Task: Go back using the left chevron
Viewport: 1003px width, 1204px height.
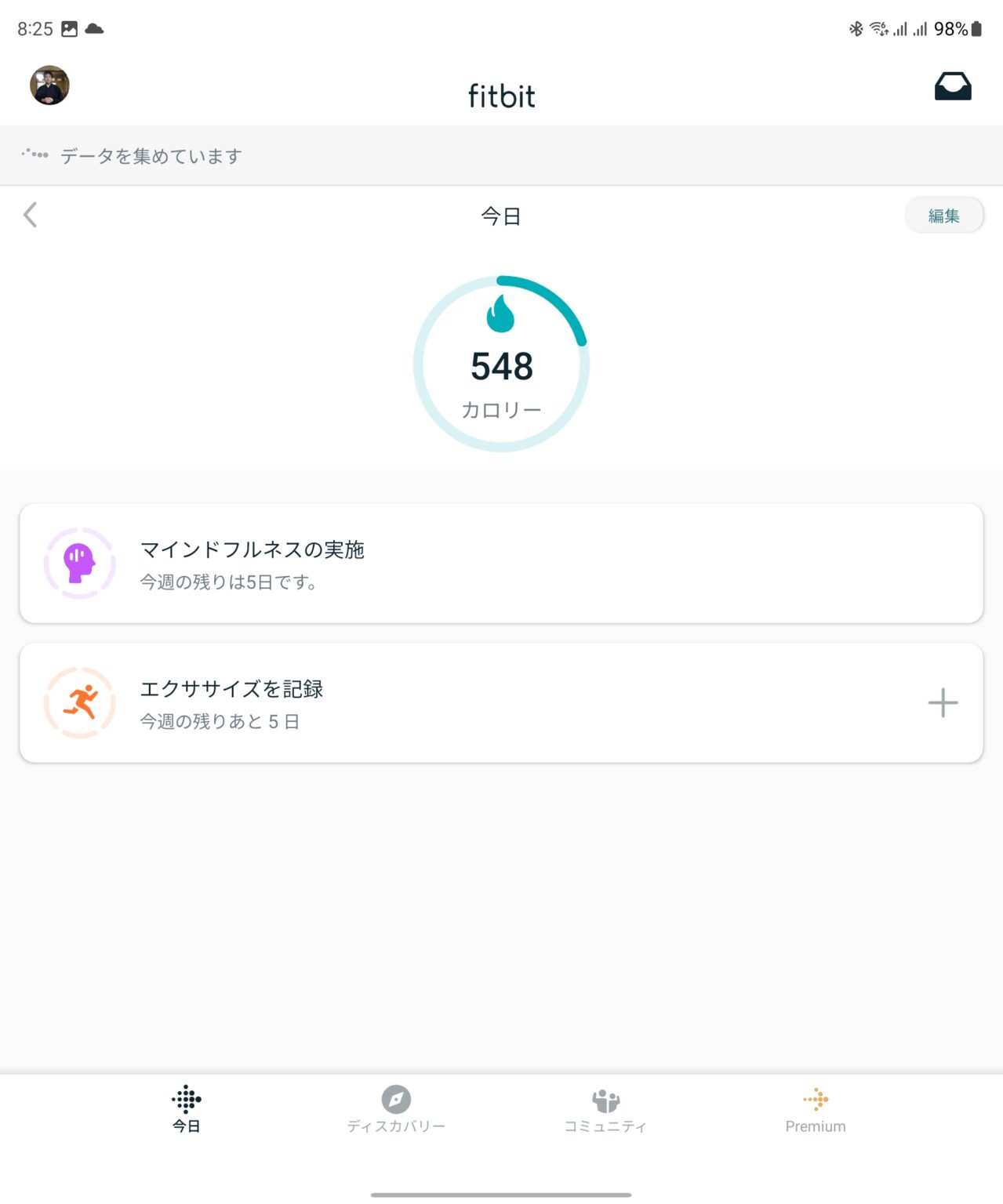Action: (30, 215)
